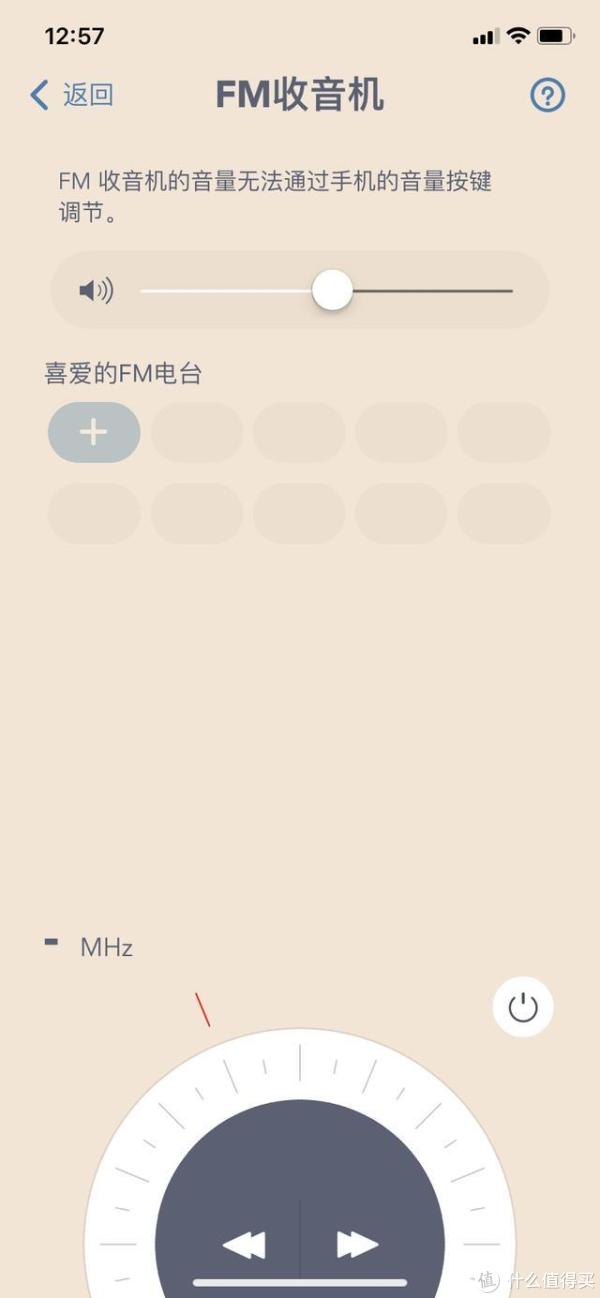Seek forward to next station
Image resolution: width=600 pixels, height=1298 pixels.
point(357,1245)
